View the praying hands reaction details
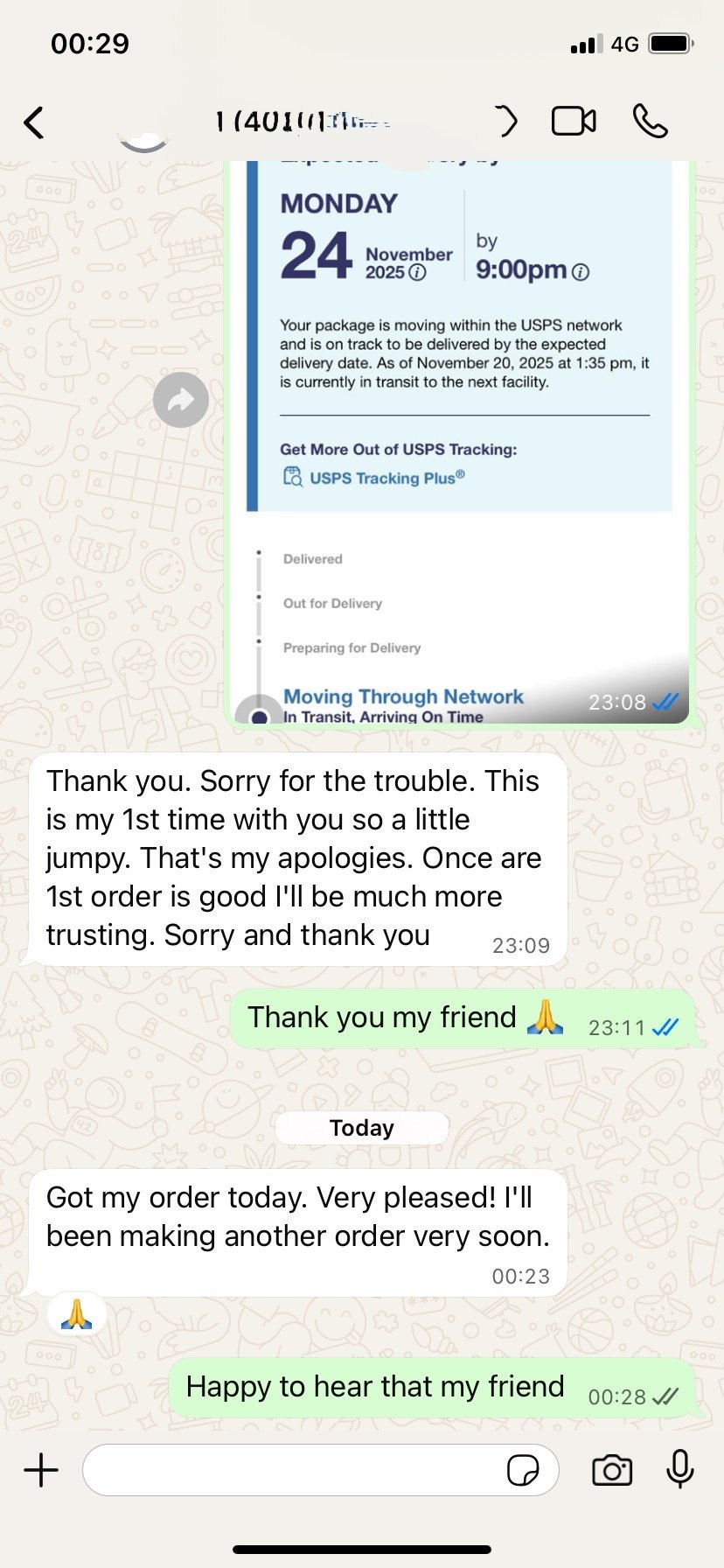Viewport: 724px width, 1568px height. click(x=77, y=1314)
